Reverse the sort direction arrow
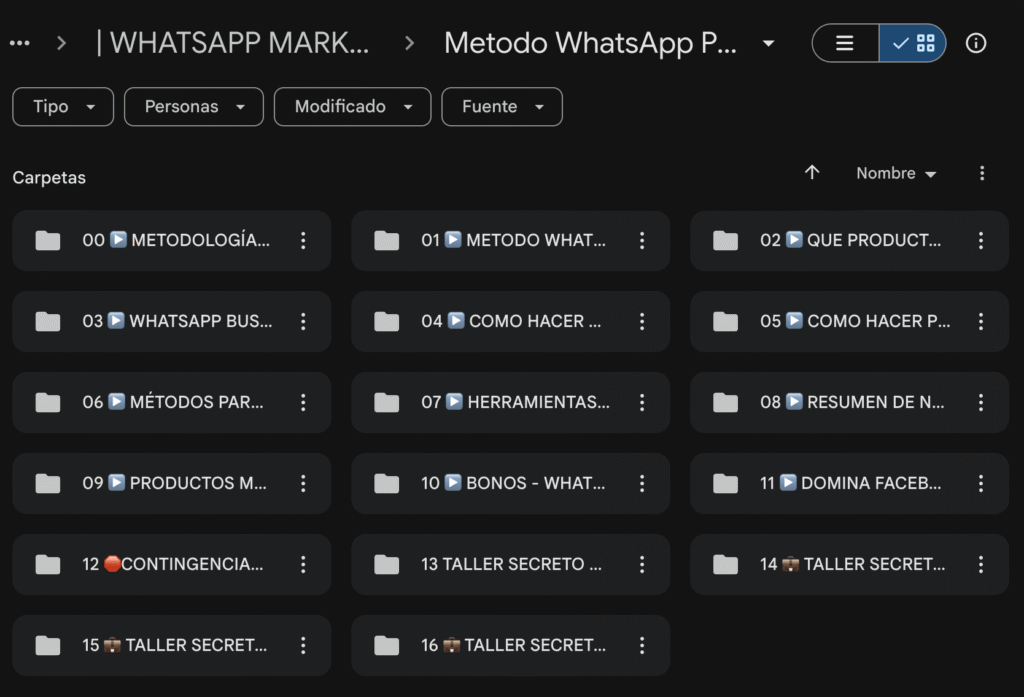 pos(812,173)
